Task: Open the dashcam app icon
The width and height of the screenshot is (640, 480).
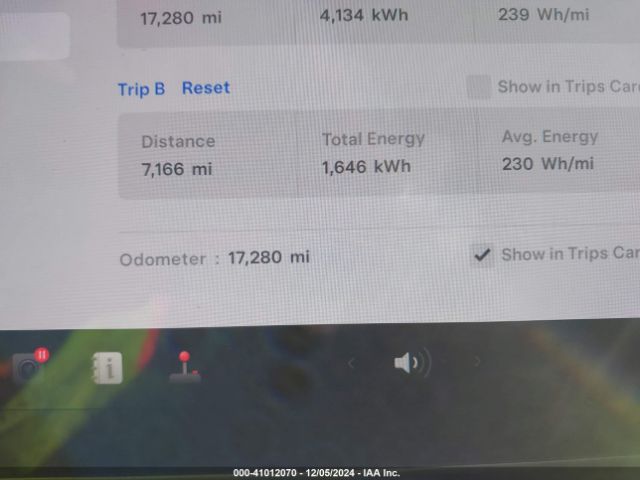Action: (29, 367)
